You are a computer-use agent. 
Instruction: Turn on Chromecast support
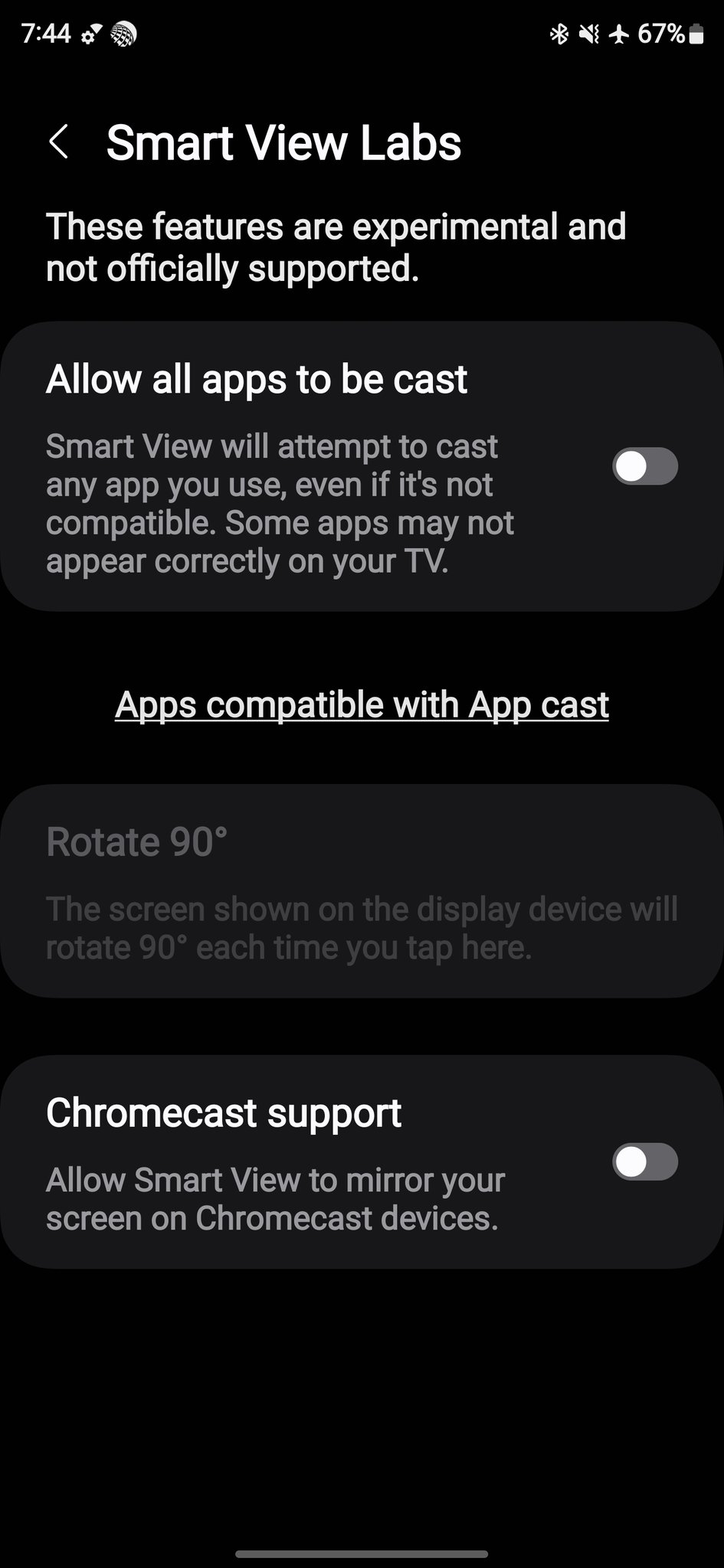click(644, 1161)
